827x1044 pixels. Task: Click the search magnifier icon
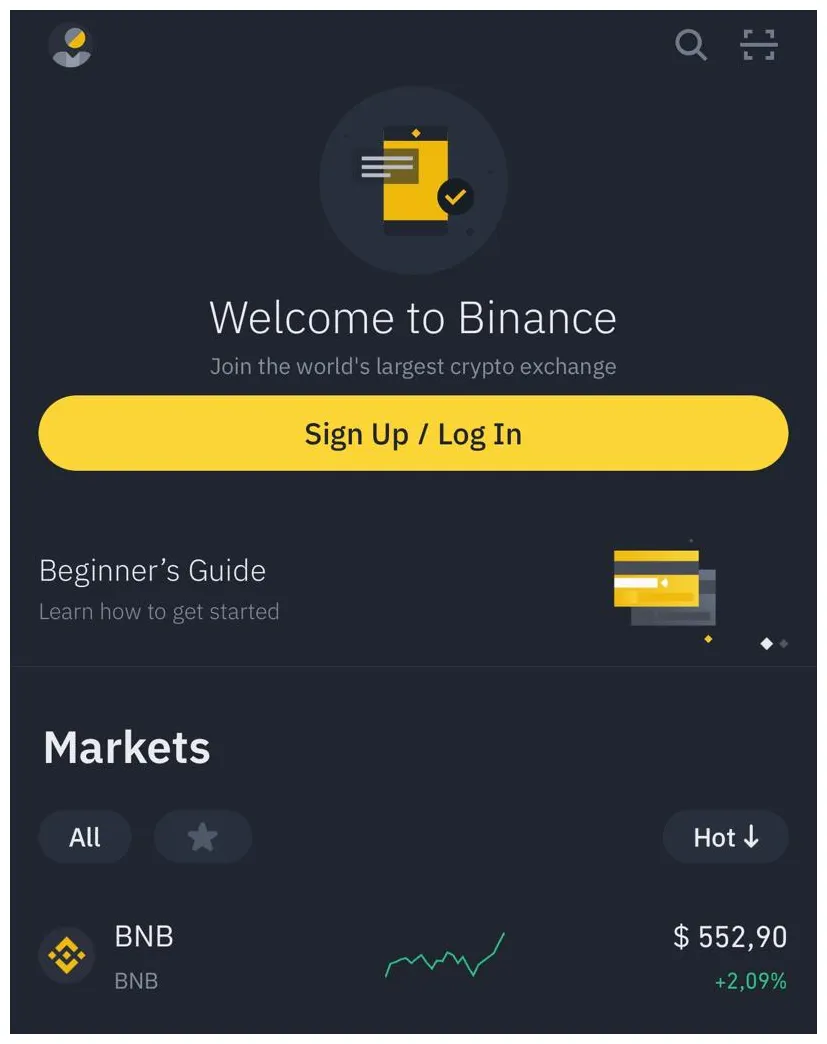pyautogui.click(x=690, y=45)
